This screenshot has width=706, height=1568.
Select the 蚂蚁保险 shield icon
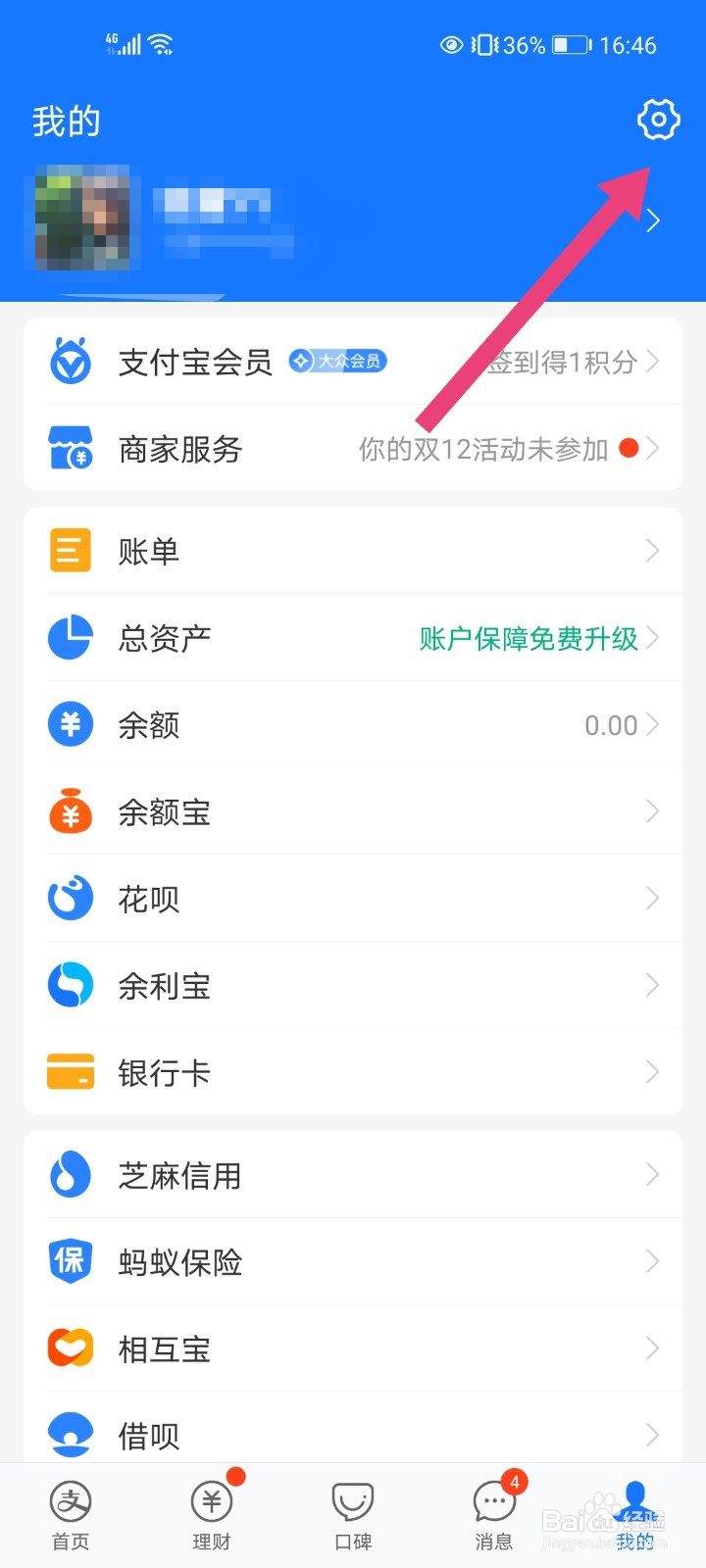[x=70, y=1261]
